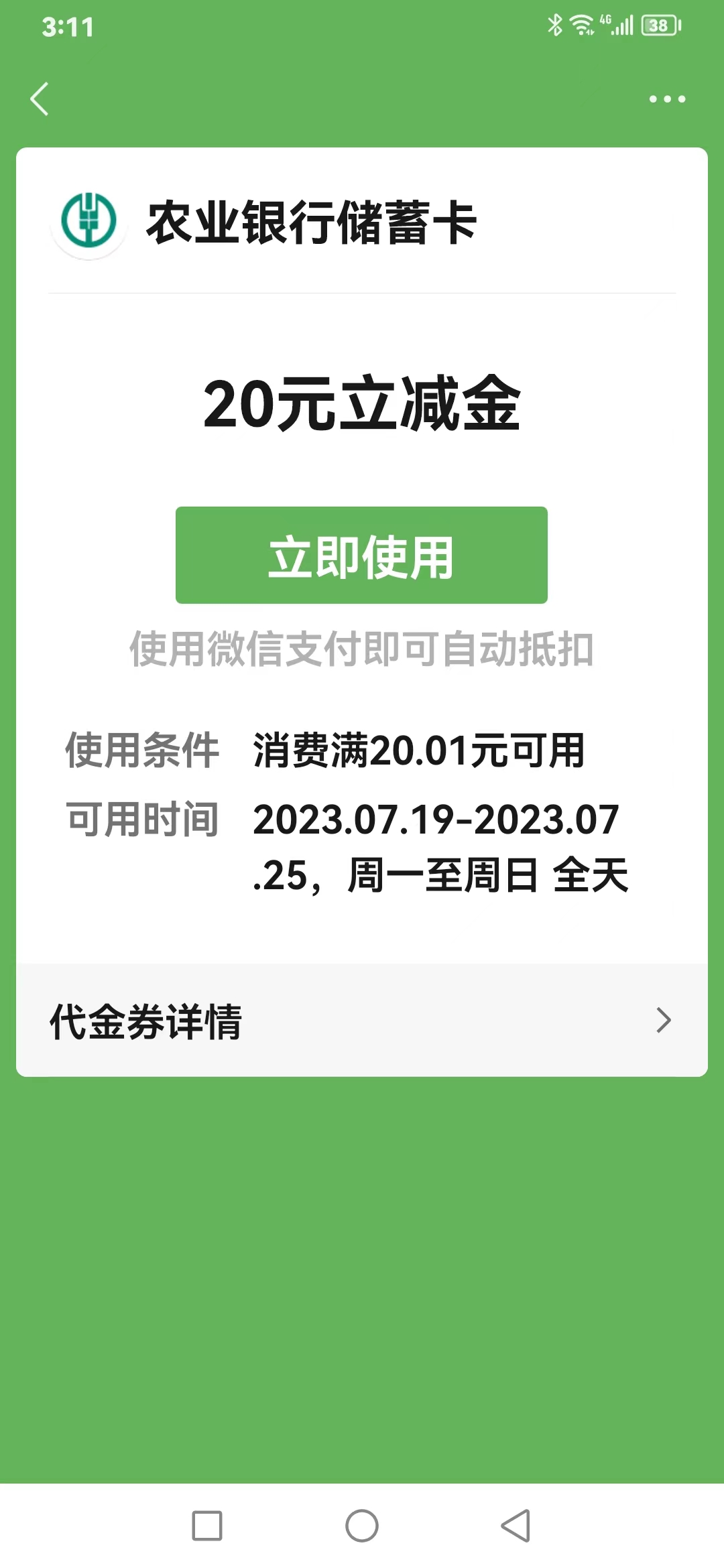Open 代金券详情 row
The image size is (724, 1568).
click(x=361, y=1021)
